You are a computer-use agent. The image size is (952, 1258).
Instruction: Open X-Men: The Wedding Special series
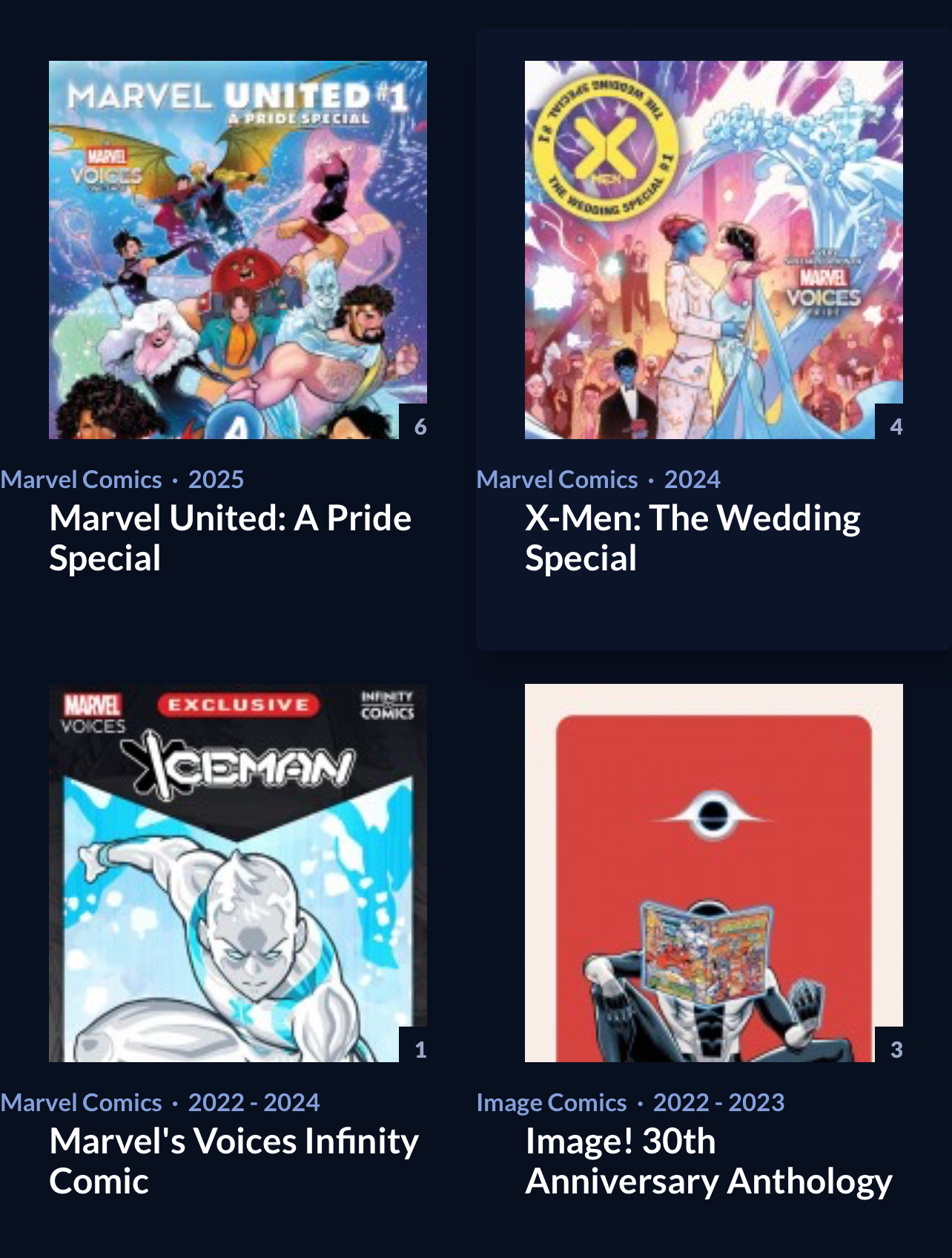click(692, 537)
